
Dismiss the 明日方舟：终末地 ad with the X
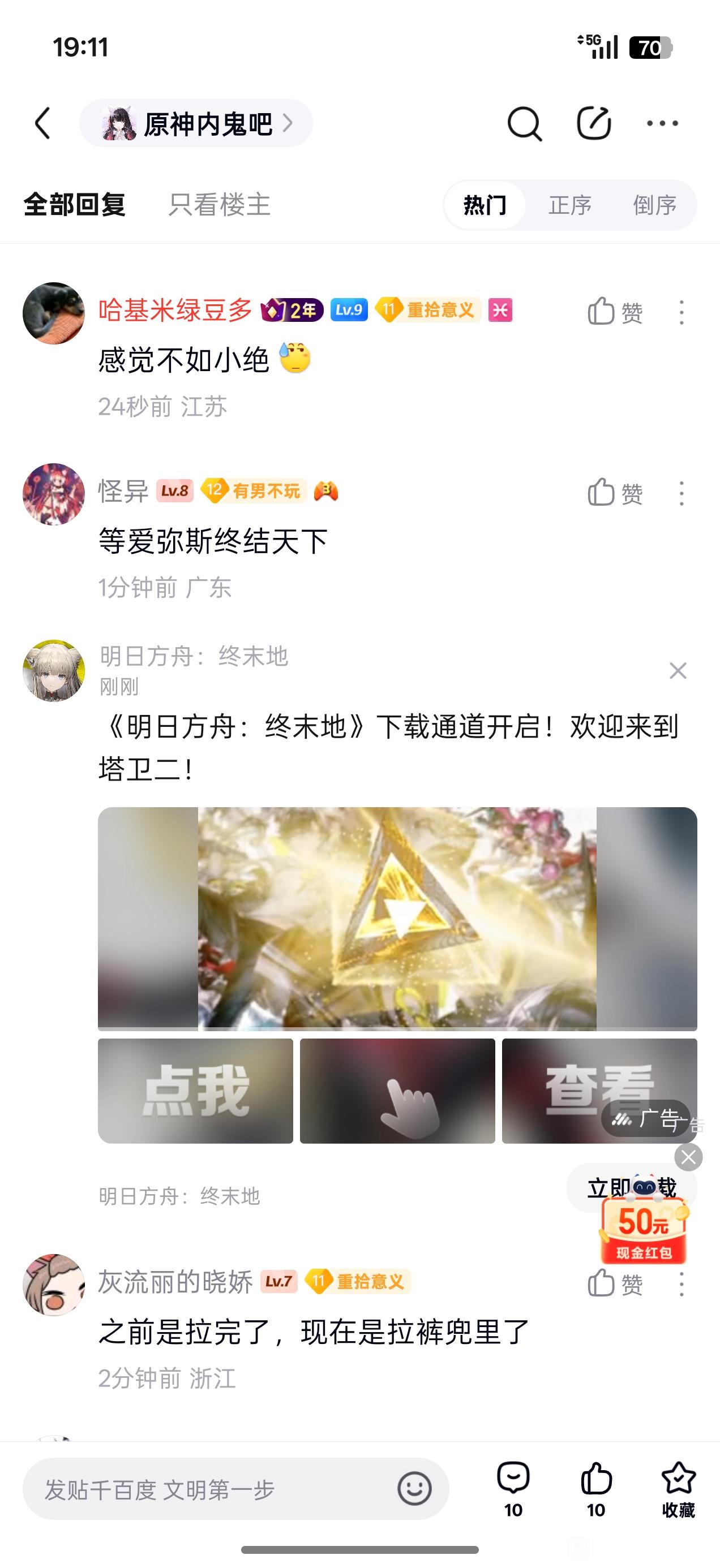click(678, 671)
